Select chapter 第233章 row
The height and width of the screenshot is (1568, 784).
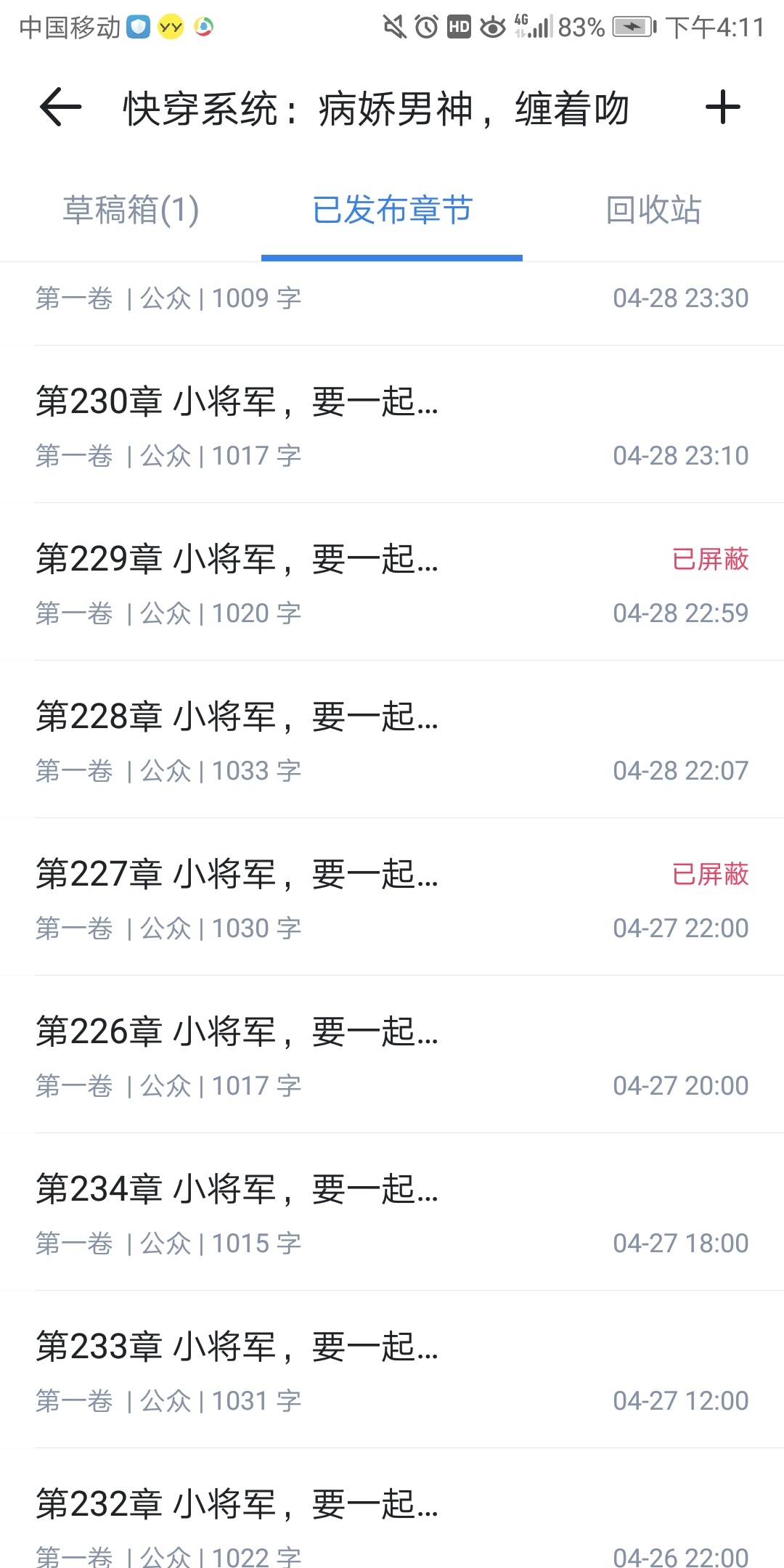coord(392,1371)
